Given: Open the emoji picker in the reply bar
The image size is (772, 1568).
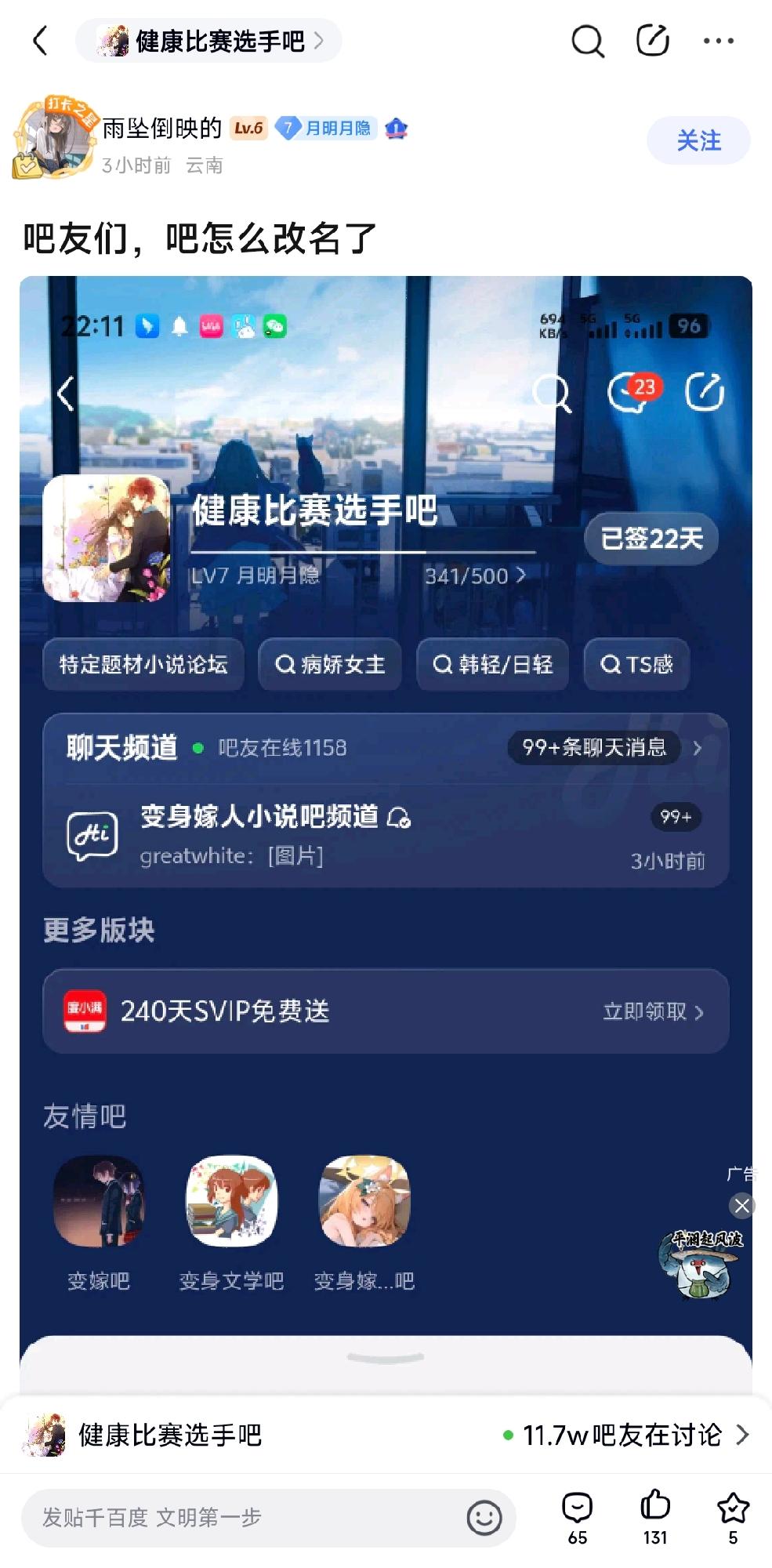Looking at the screenshot, I should [x=484, y=1518].
